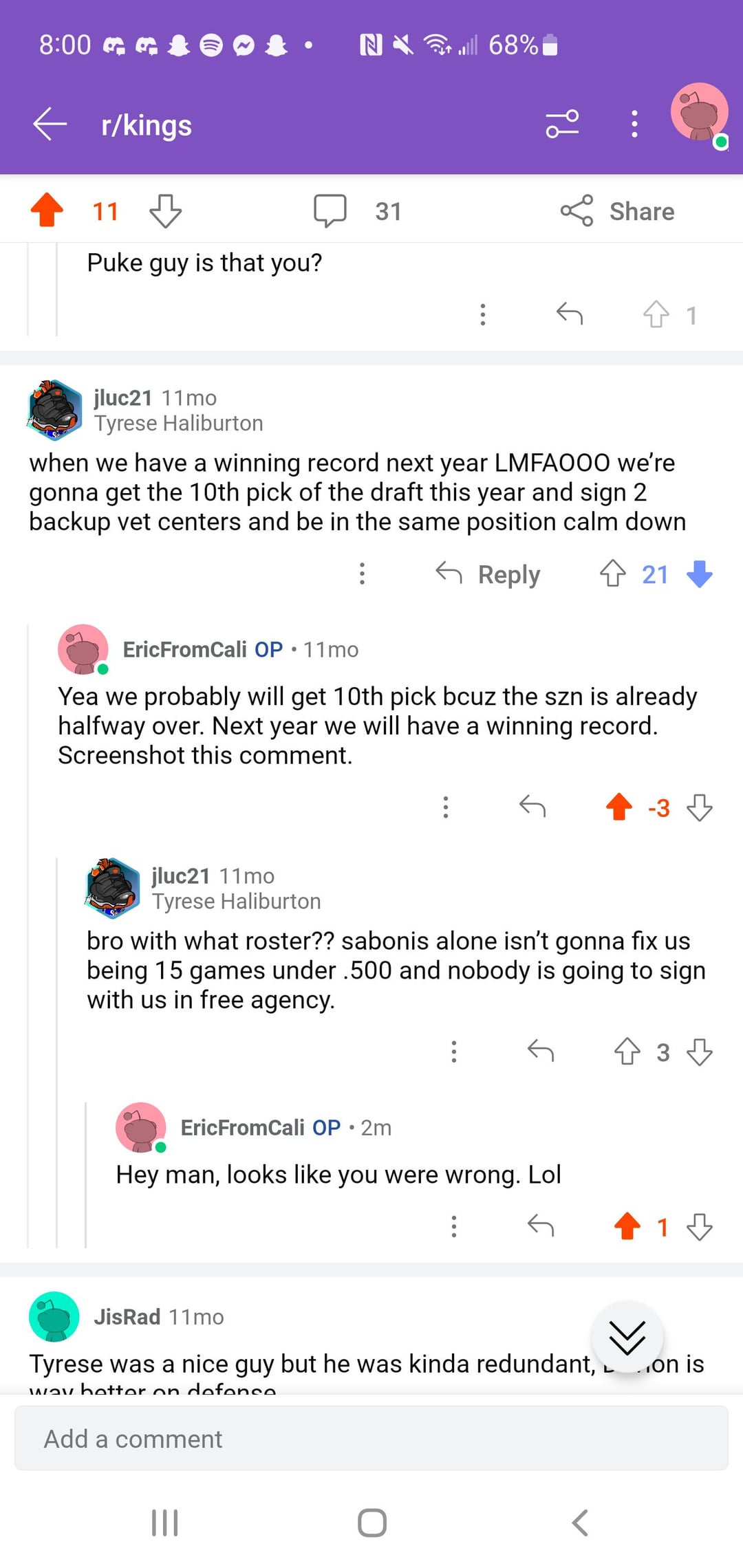This screenshot has height=1568, width=743.
Task: Open options for "looks like you were wrong" comment
Action: 453,1226
